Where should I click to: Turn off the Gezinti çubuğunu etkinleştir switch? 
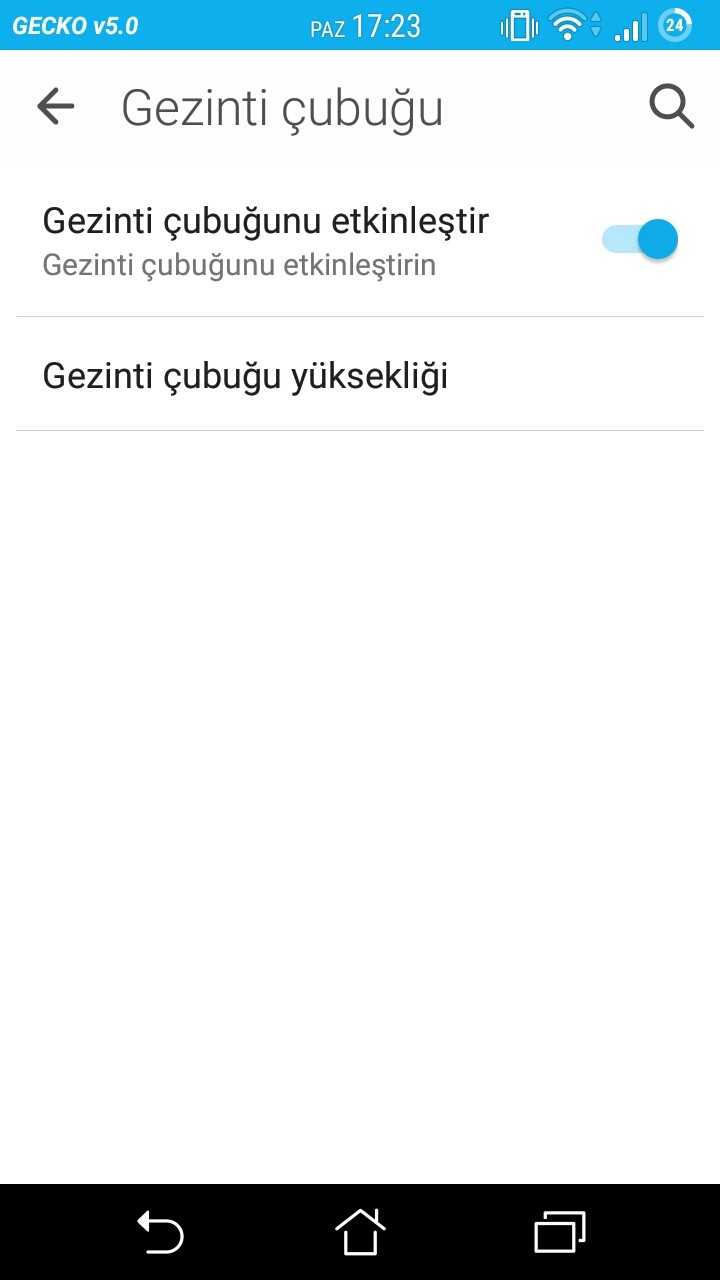[x=640, y=240]
